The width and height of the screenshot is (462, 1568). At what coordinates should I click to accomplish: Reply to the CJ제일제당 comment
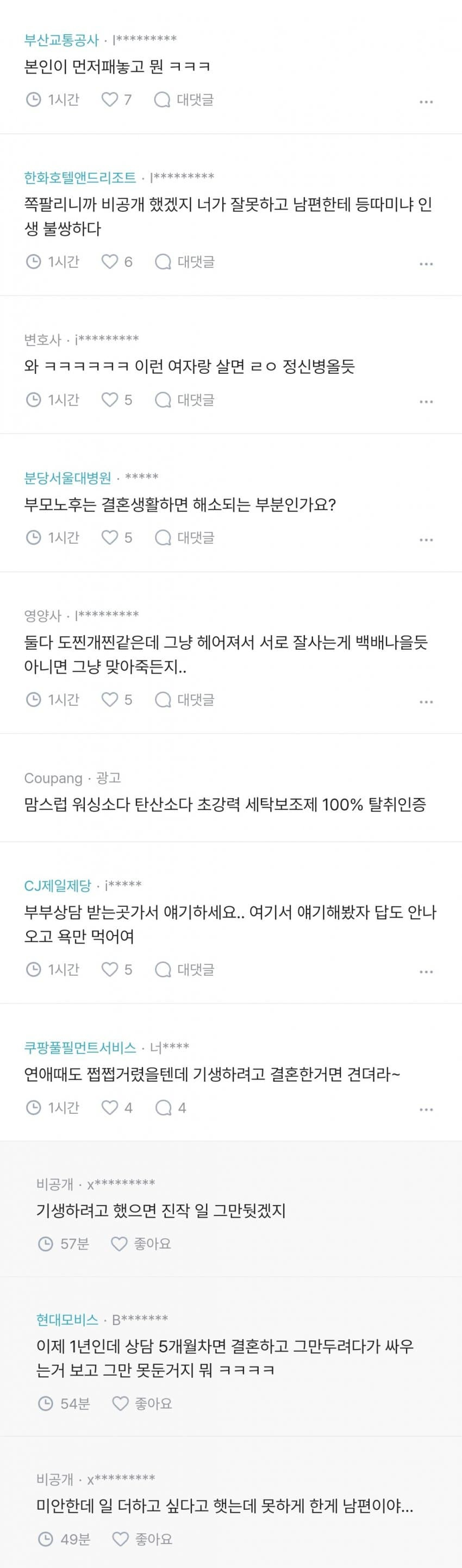pyautogui.click(x=184, y=969)
